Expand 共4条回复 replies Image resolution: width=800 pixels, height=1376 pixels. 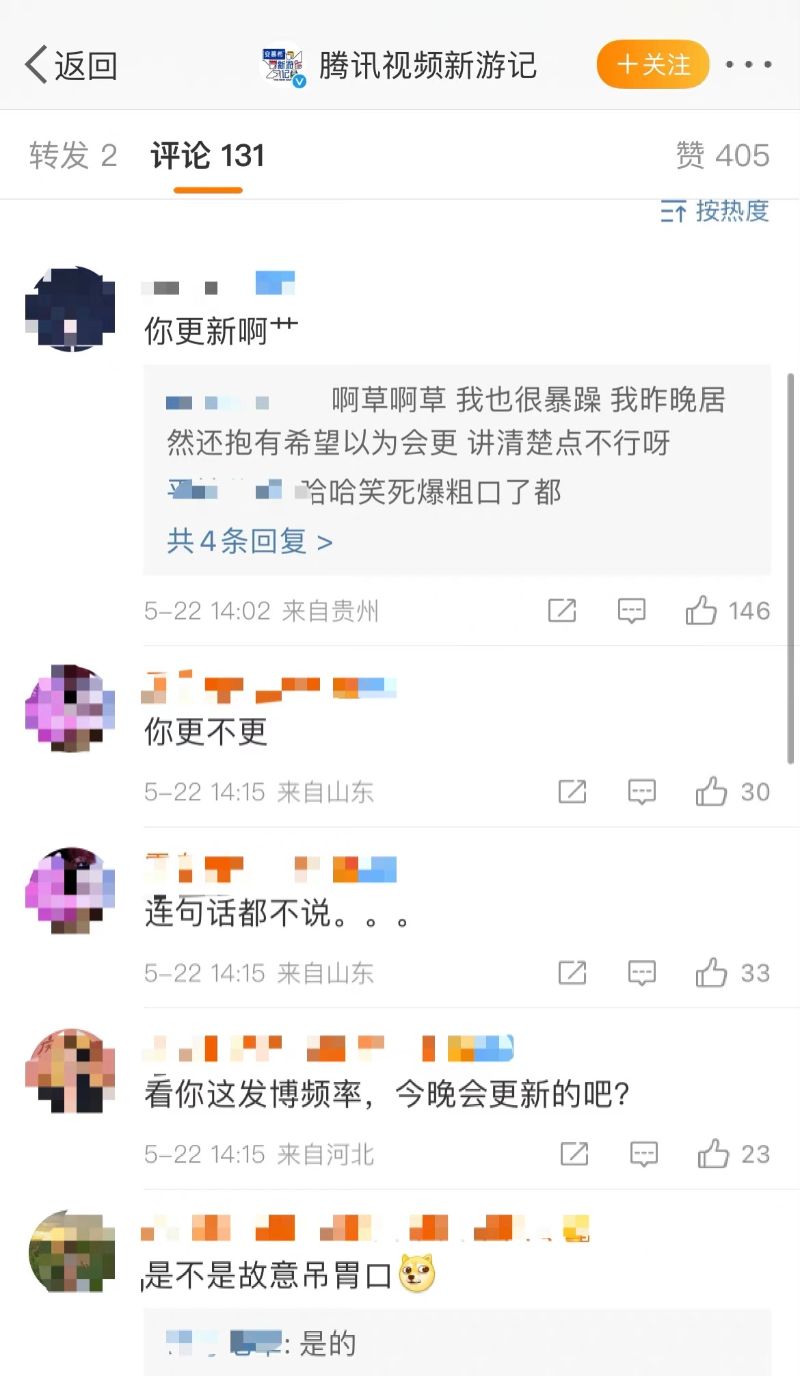click(x=249, y=541)
